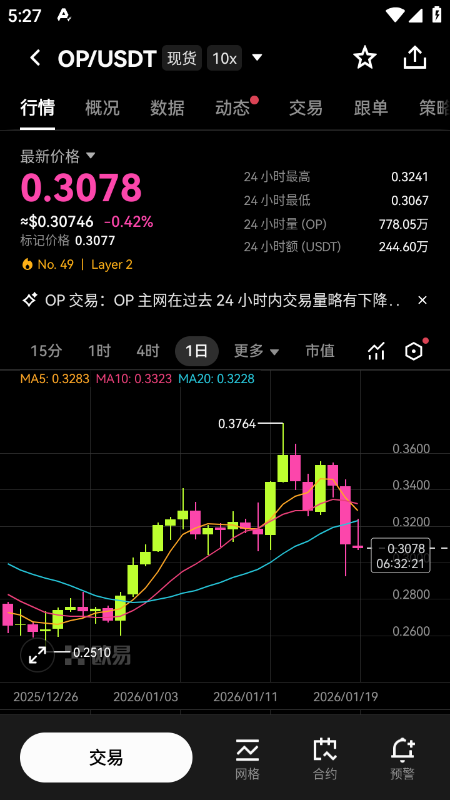Viewport: 450px width, 800px height.
Task: Select the 1时 chart interval
Action: [x=99, y=351]
